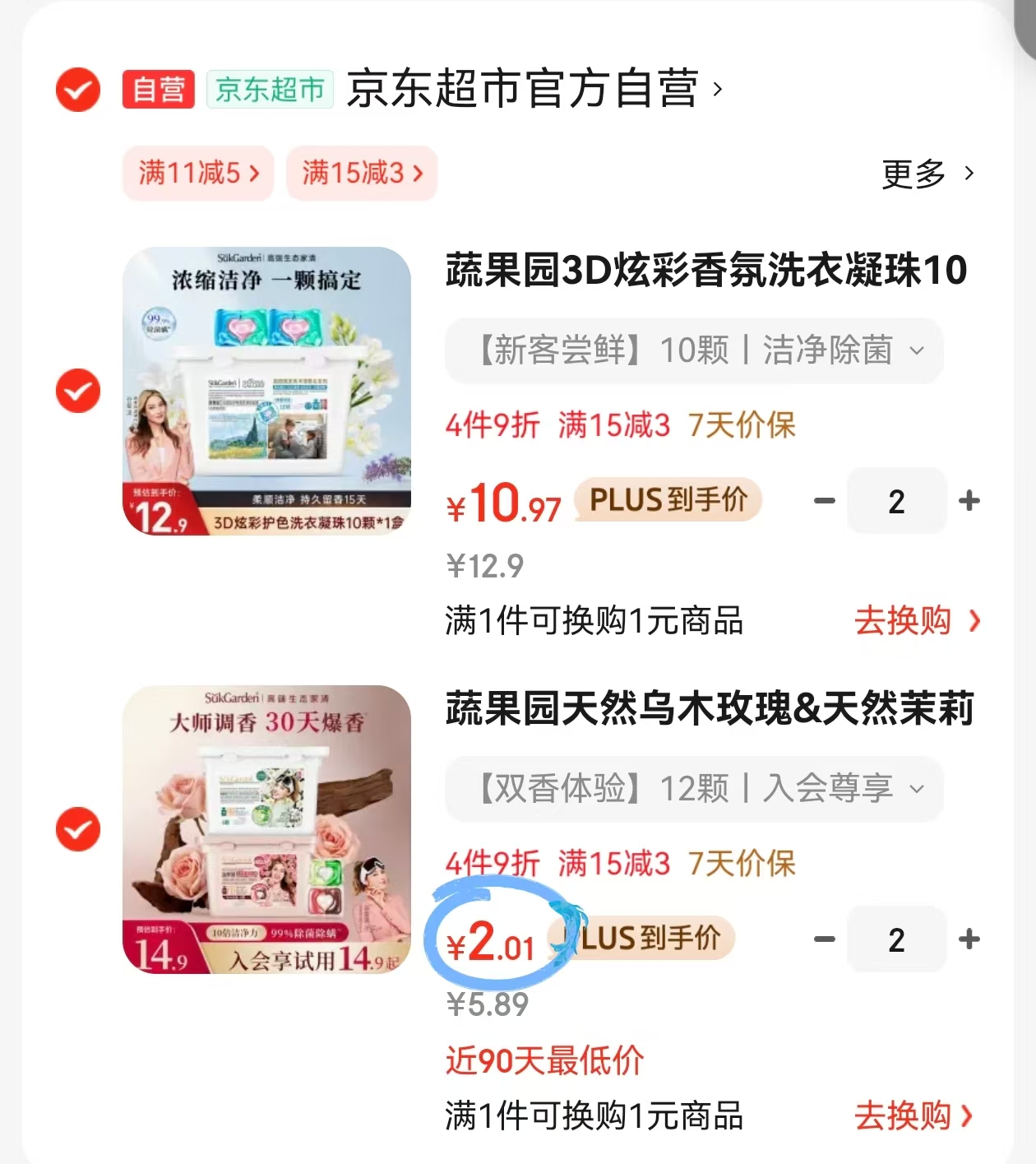Open the 满15减3 coupon tag
1036x1164 pixels.
pyautogui.click(x=361, y=174)
